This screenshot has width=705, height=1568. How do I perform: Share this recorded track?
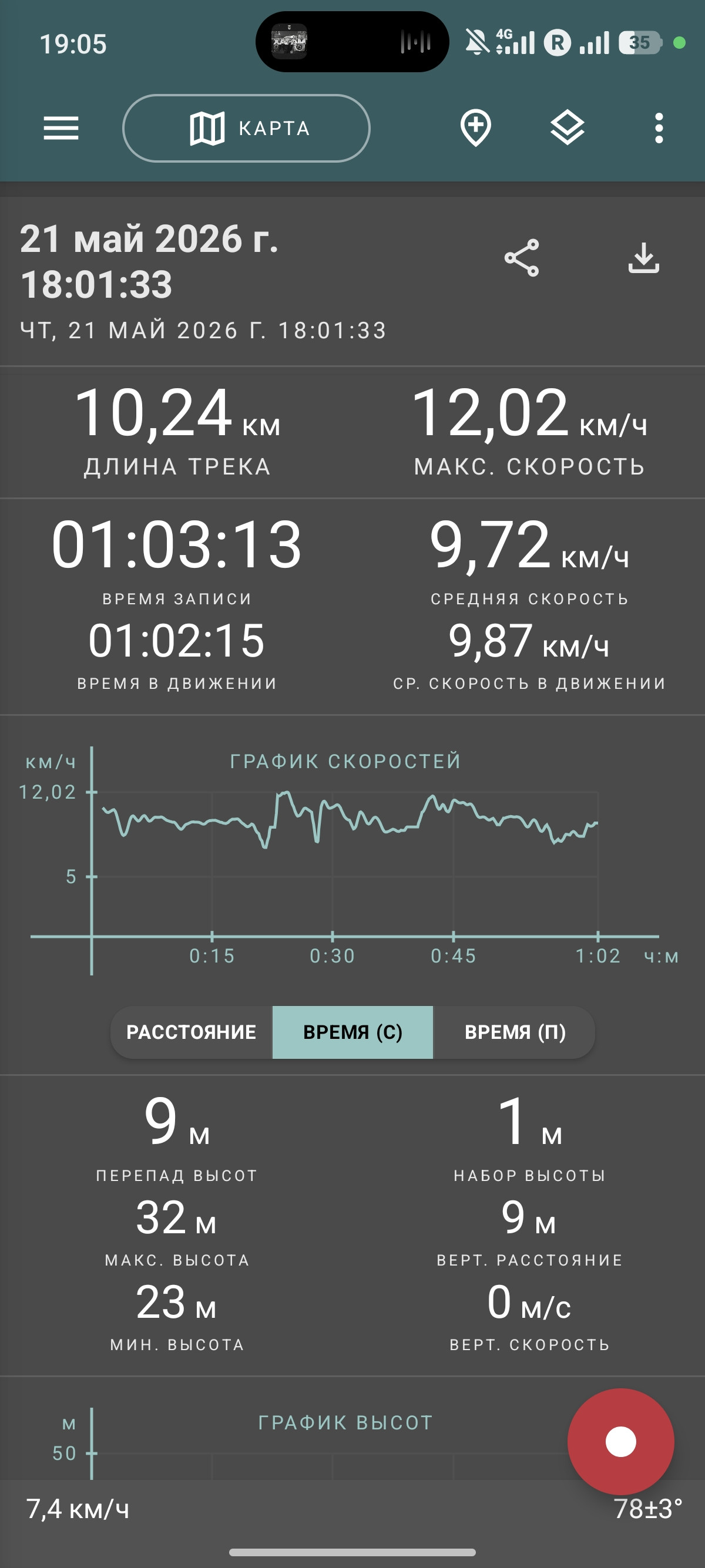522,258
